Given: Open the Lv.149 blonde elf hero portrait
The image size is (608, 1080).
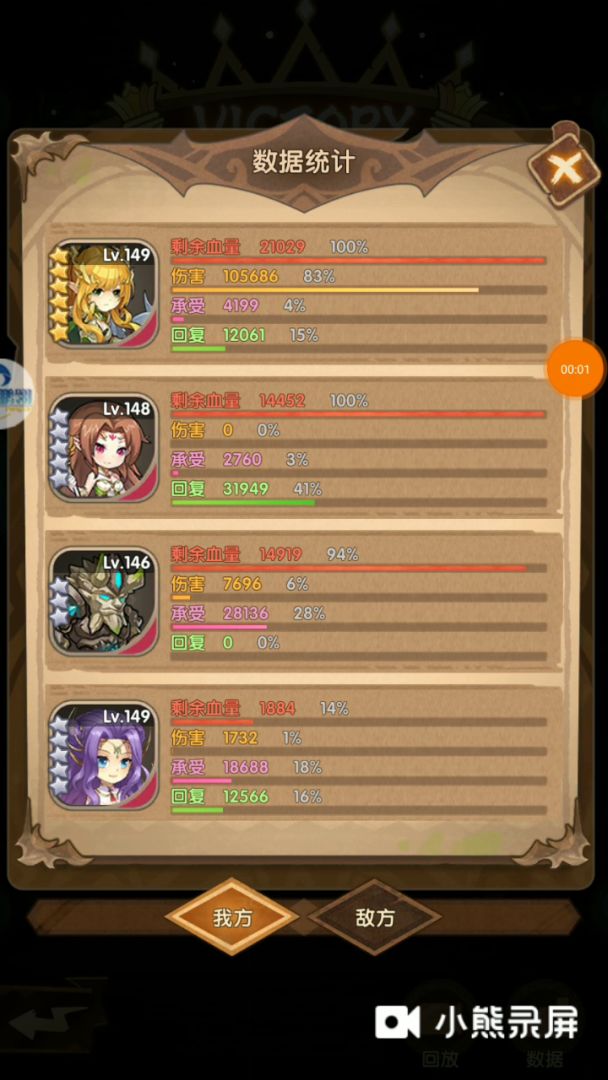Looking at the screenshot, I should 104,295.
